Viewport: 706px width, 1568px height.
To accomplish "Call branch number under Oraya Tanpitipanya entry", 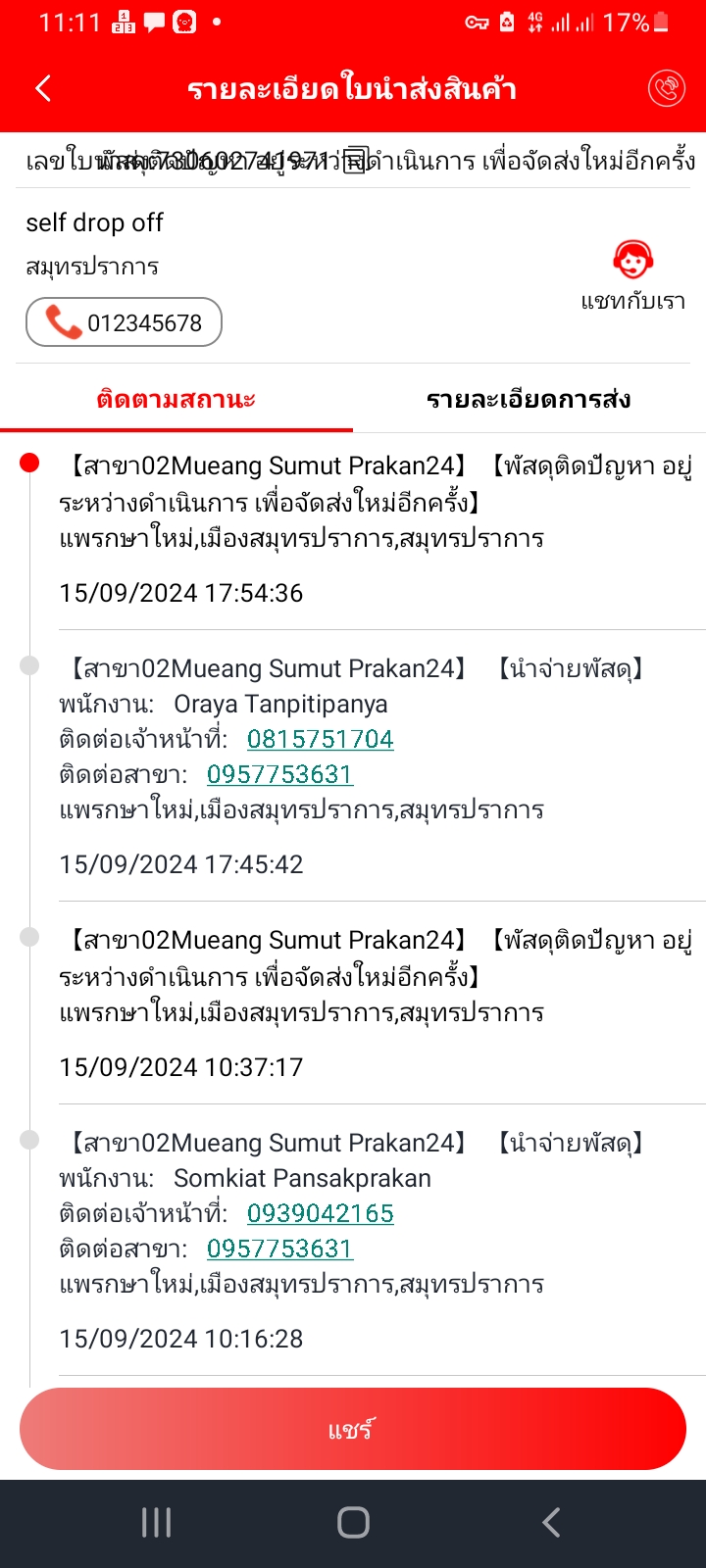I will [279, 774].
